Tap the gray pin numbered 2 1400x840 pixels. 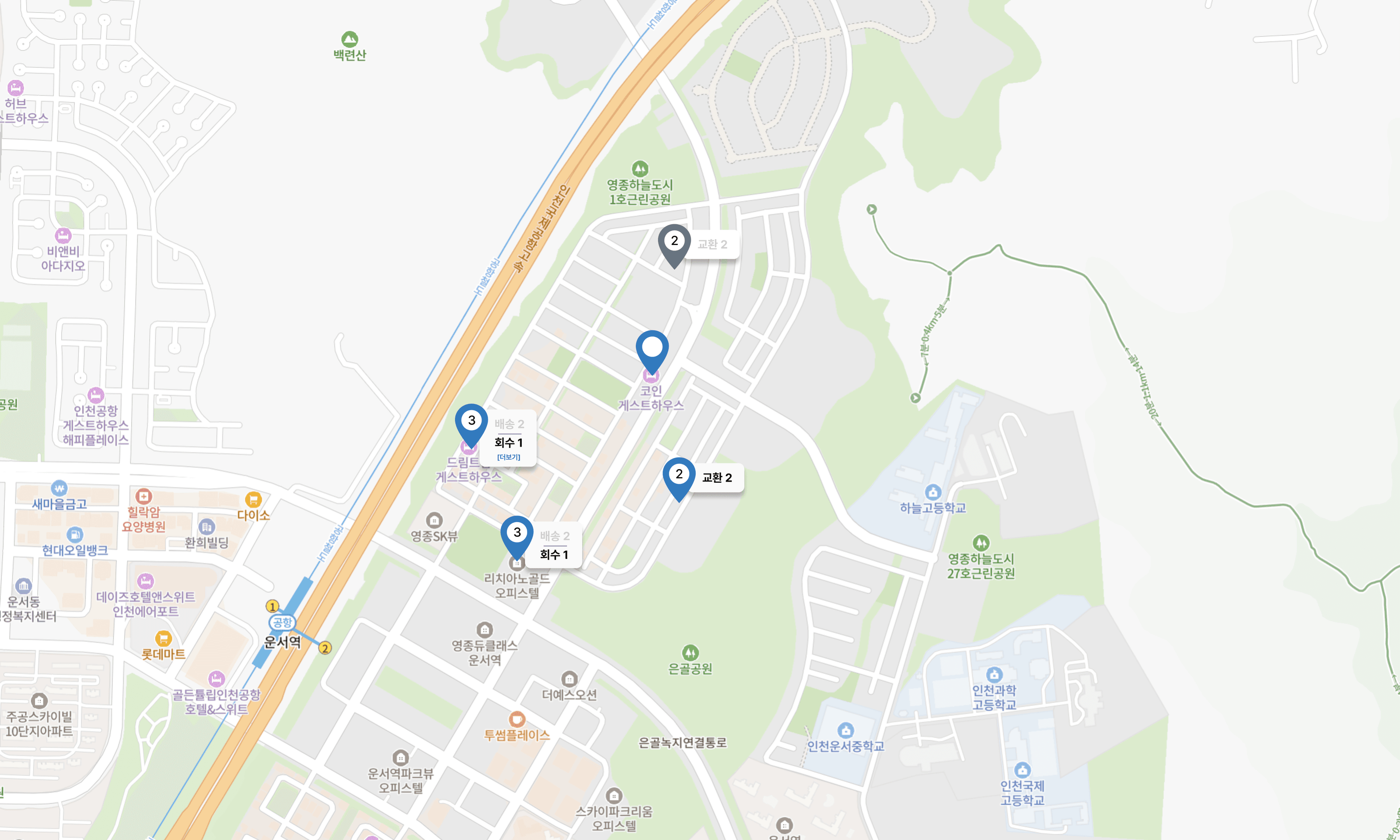(674, 242)
